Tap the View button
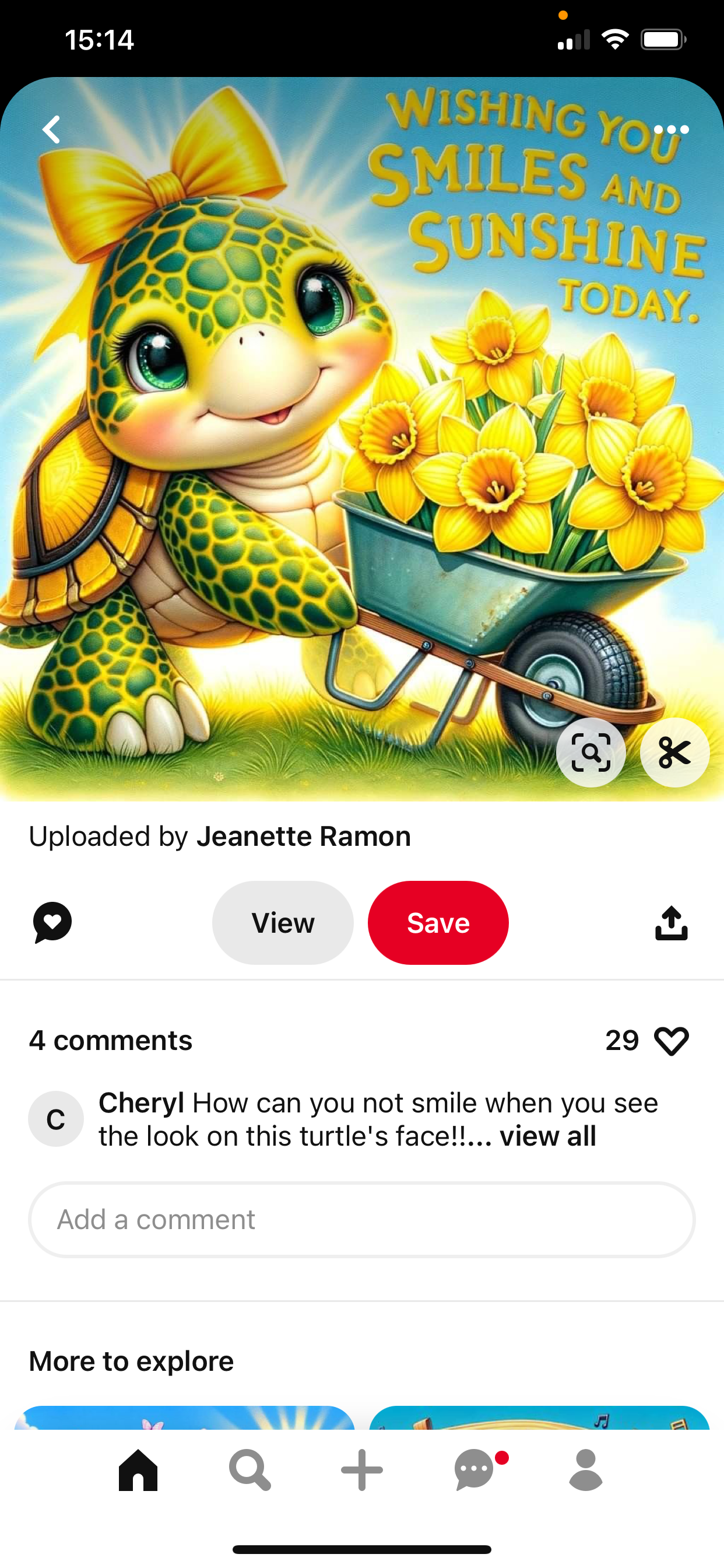This screenshot has height=1568, width=724. (x=283, y=923)
